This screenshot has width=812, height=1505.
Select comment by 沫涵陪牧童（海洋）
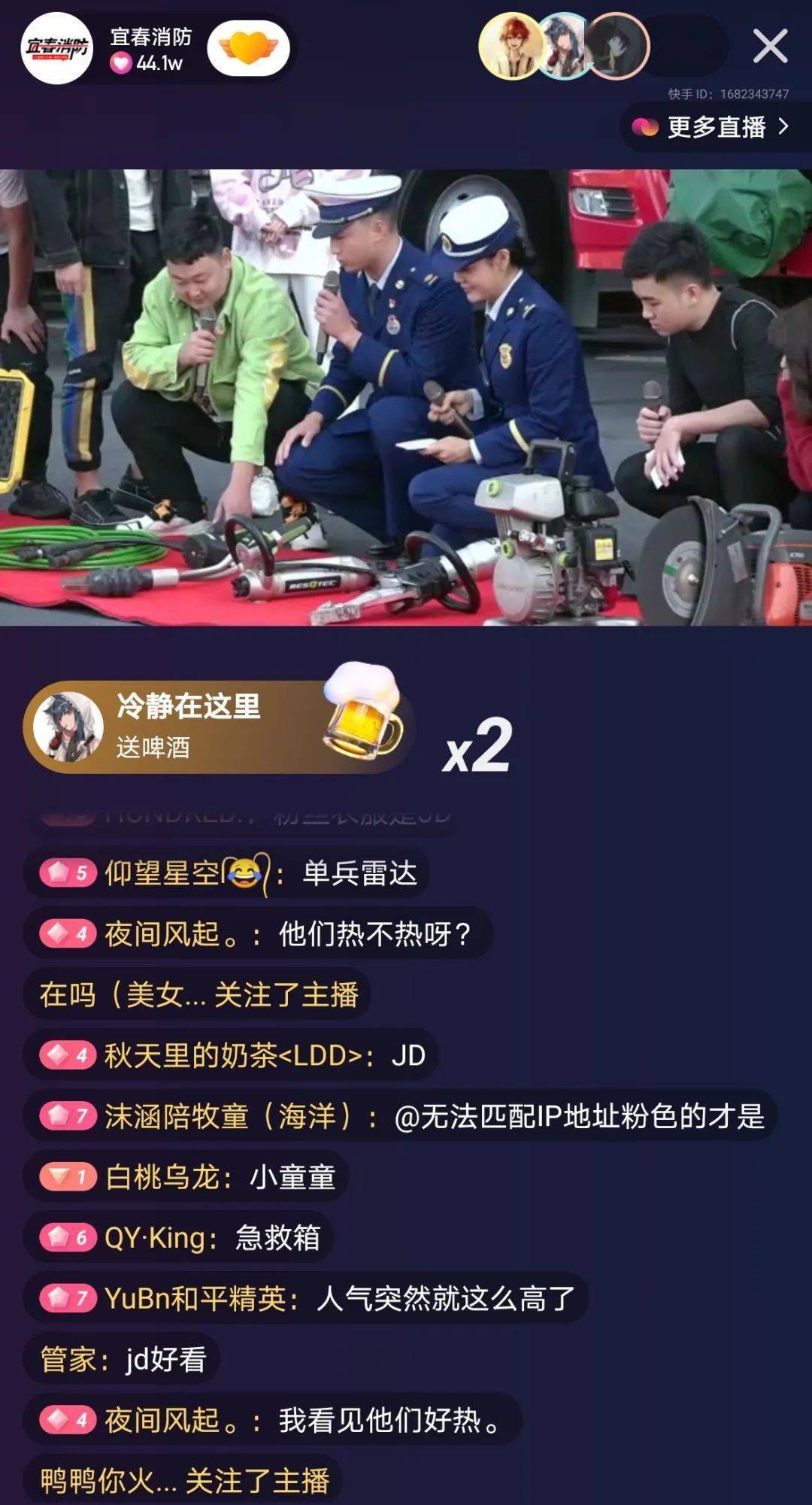point(398,1116)
